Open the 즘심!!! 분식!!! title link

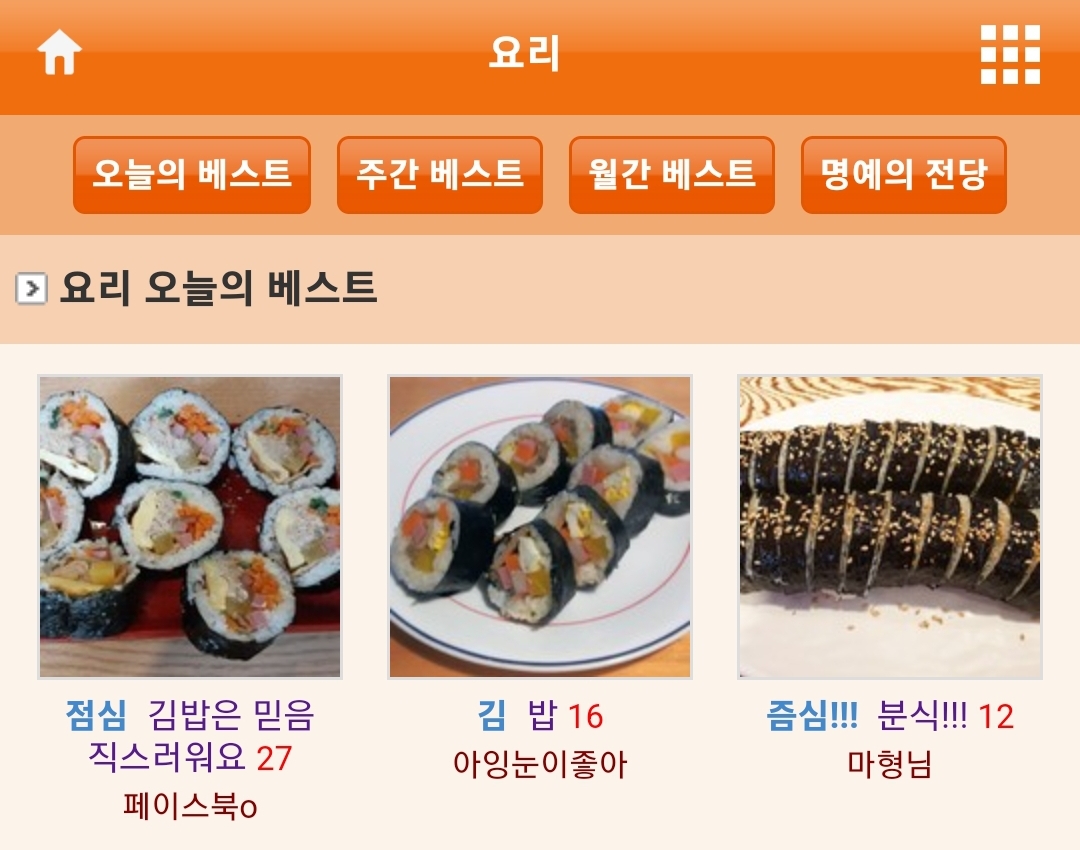click(920, 716)
